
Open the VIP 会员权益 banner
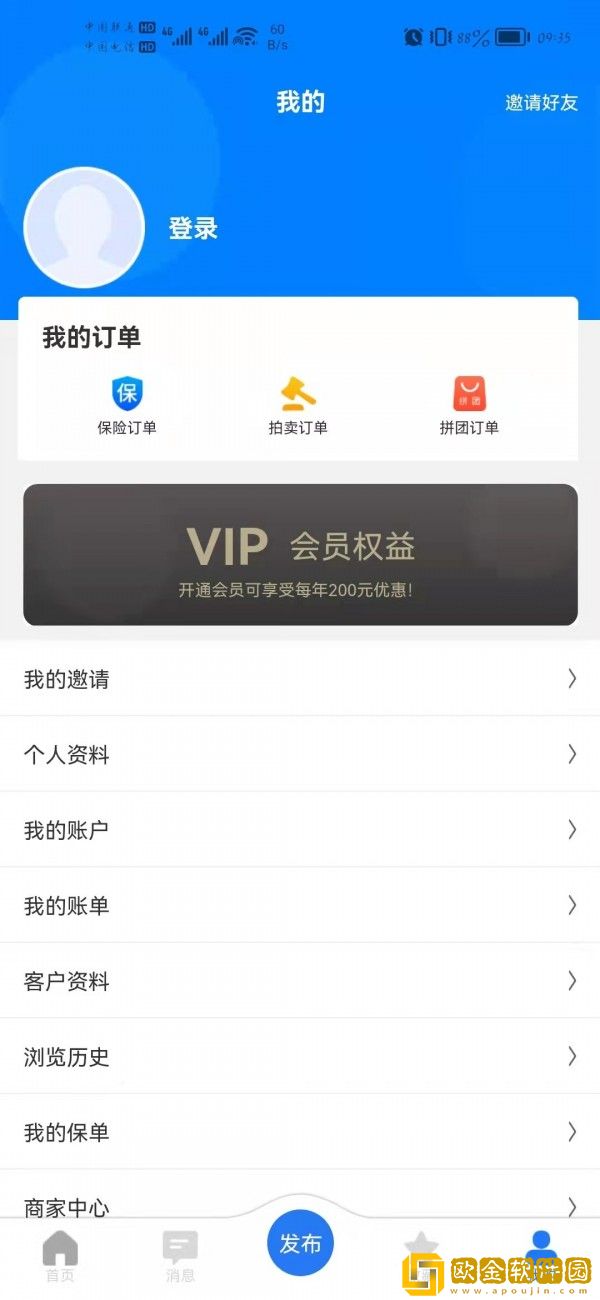[x=300, y=555]
